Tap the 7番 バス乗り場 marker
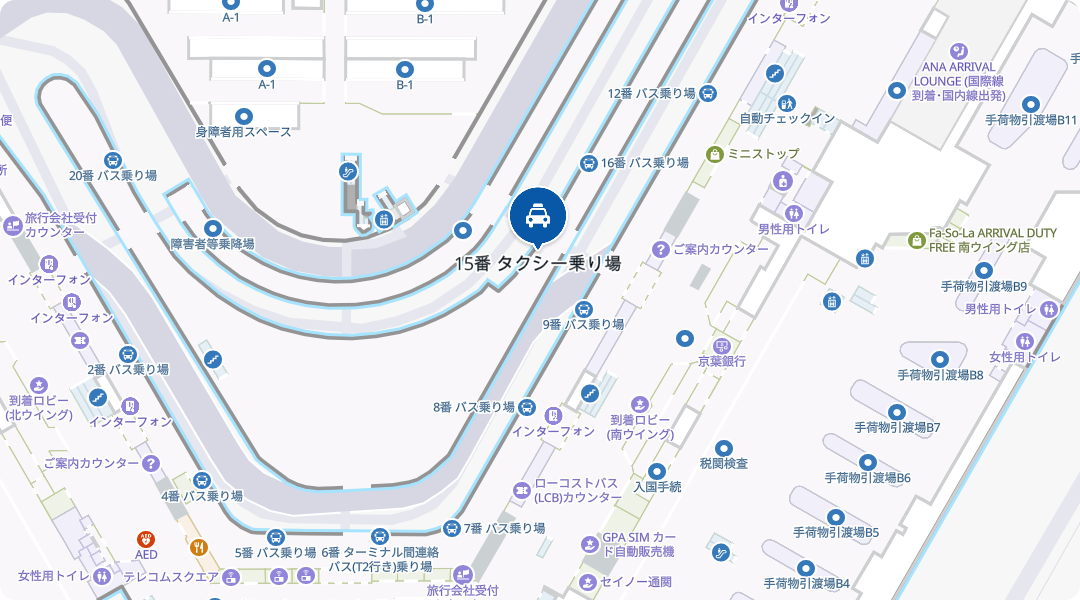Image resolution: width=1080 pixels, height=600 pixels. pos(451,528)
